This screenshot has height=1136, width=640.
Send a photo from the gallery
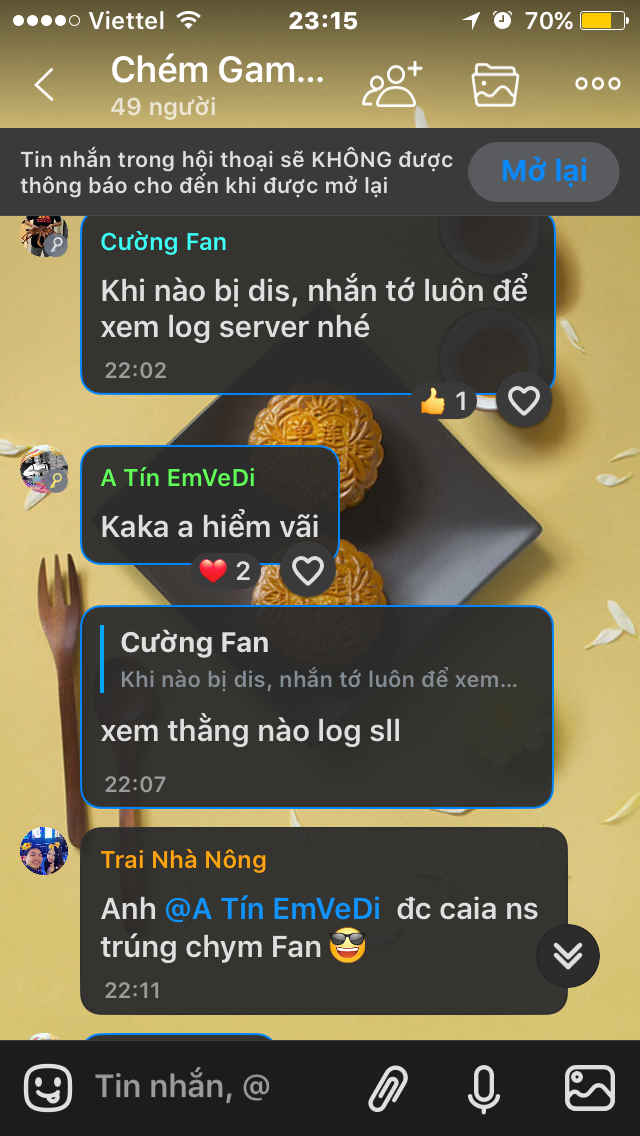pos(589,1088)
